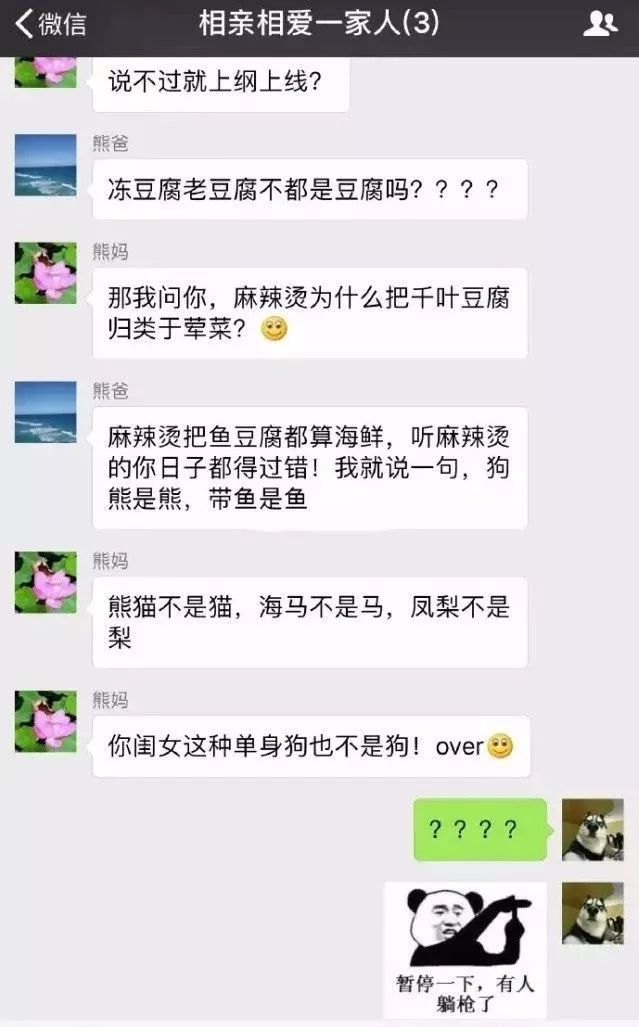Viewport: 639px width, 1027px height.
Task: Tap the husky avatar beside the ???? message
Action: [592, 829]
